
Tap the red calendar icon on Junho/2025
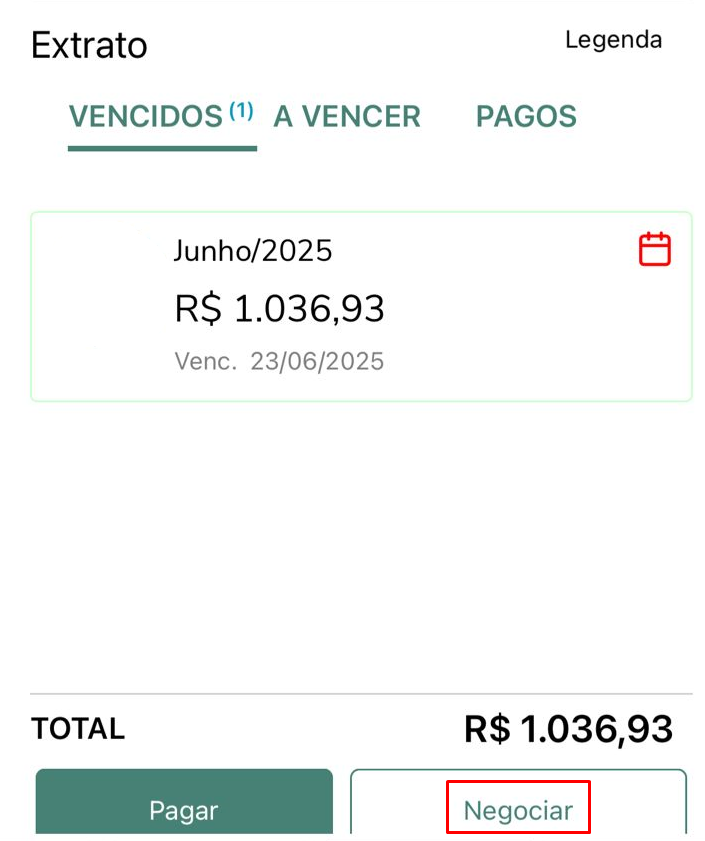[655, 249]
